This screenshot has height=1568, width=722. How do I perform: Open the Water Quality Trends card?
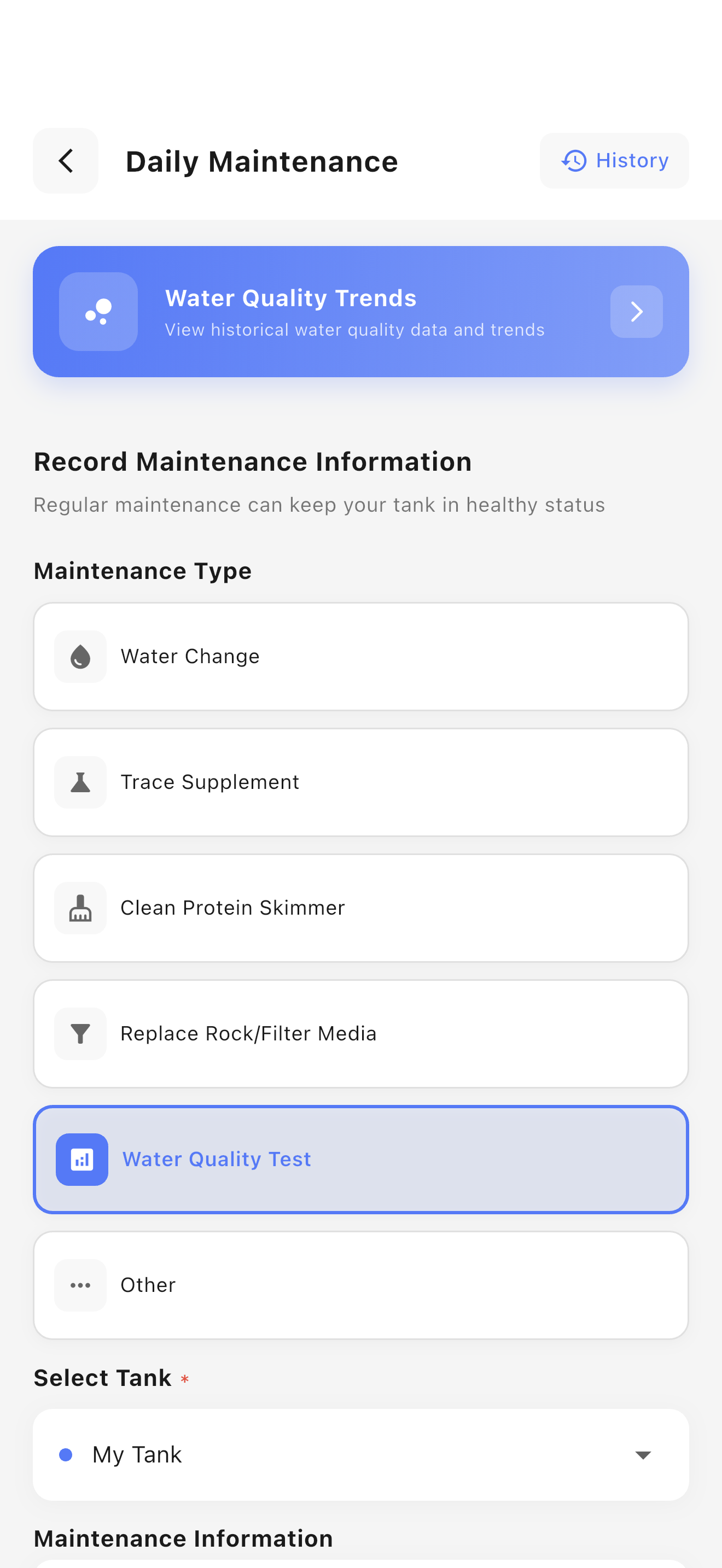click(360, 312)
